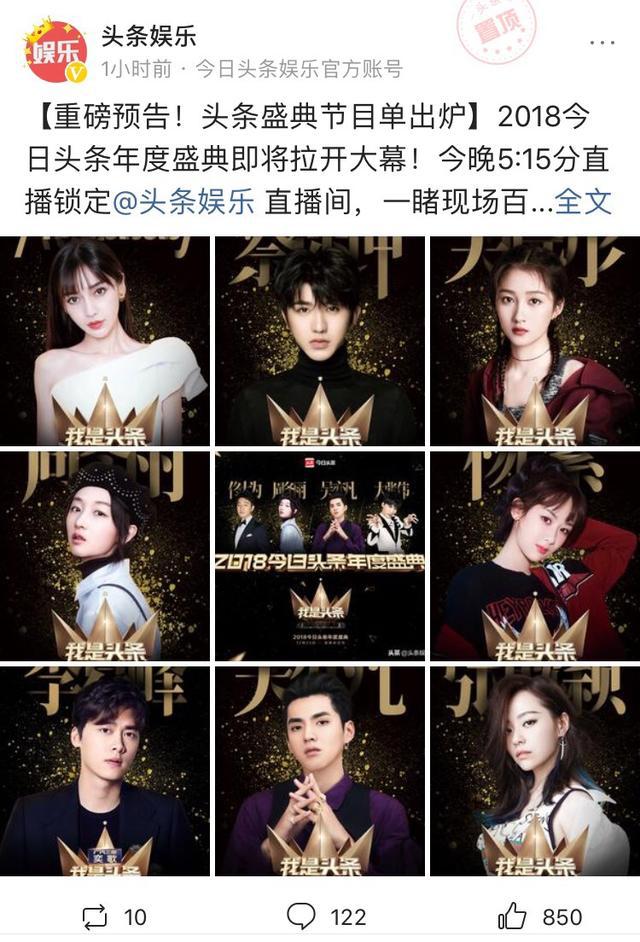Open the post's three-dot overflow menu
Screen dimensions: 640x942
point(601,44)
